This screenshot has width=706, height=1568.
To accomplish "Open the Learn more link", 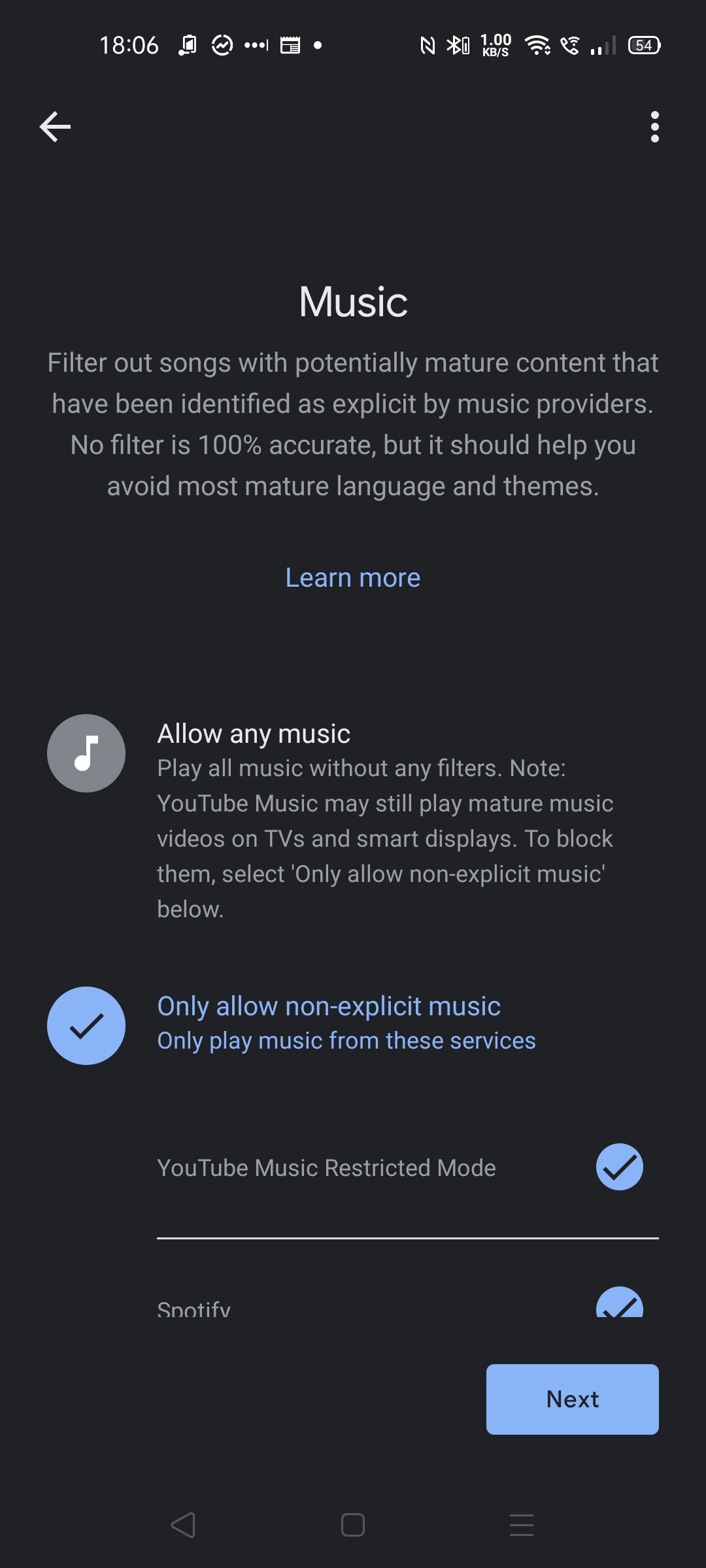I will pyautogui.click(x=353, y=578).
